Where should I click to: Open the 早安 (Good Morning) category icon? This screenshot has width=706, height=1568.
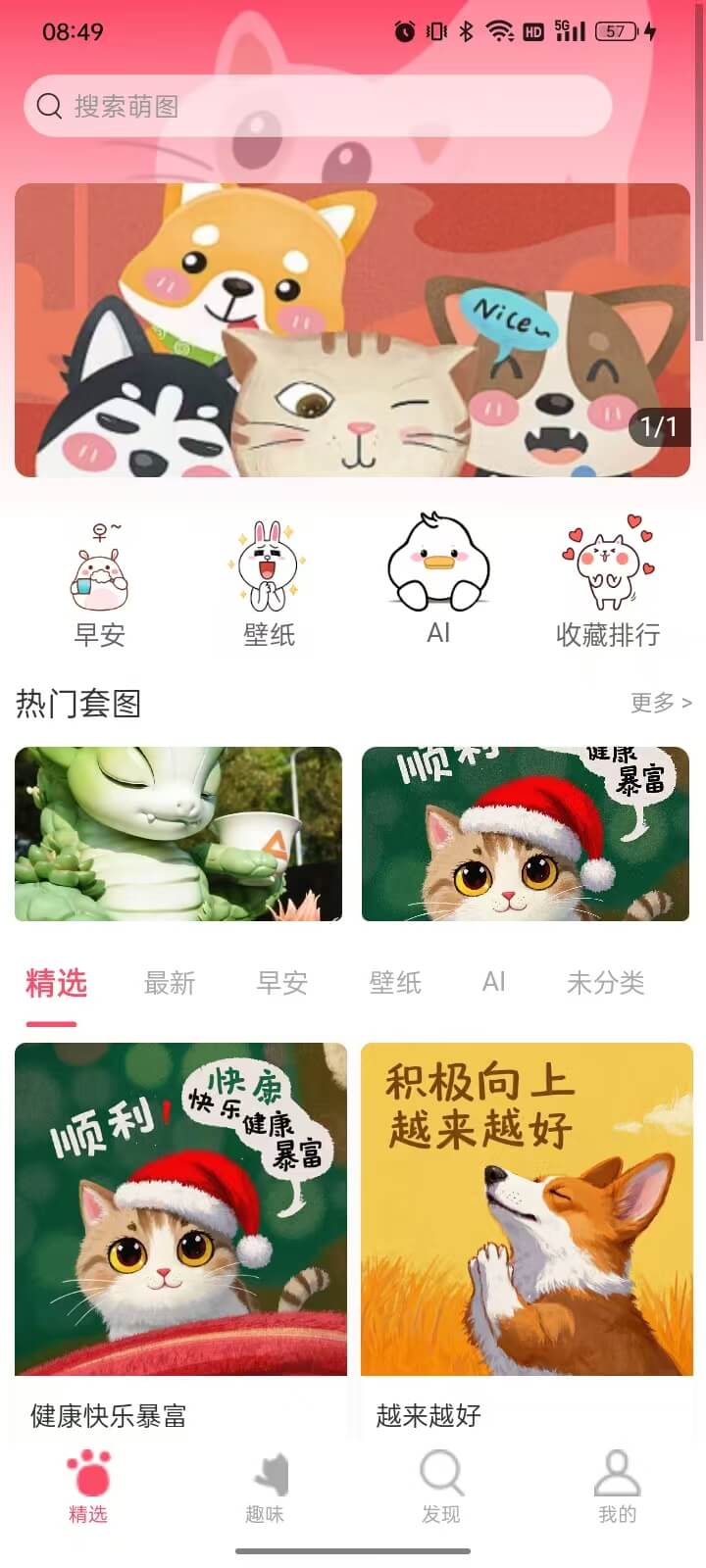[99, 578]
